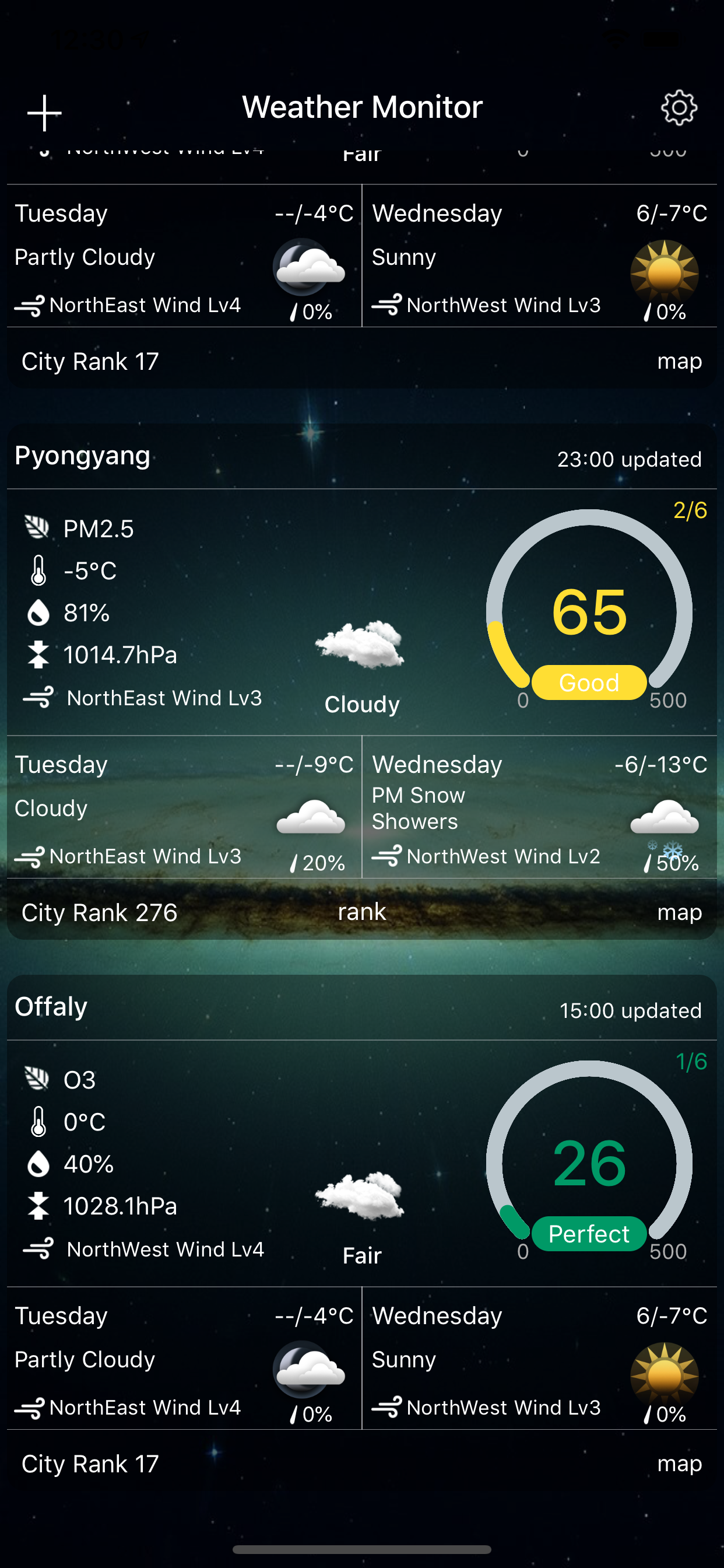Tap the add city plus icon
This screenshot has height=1568, width=724.
(45, 113)
